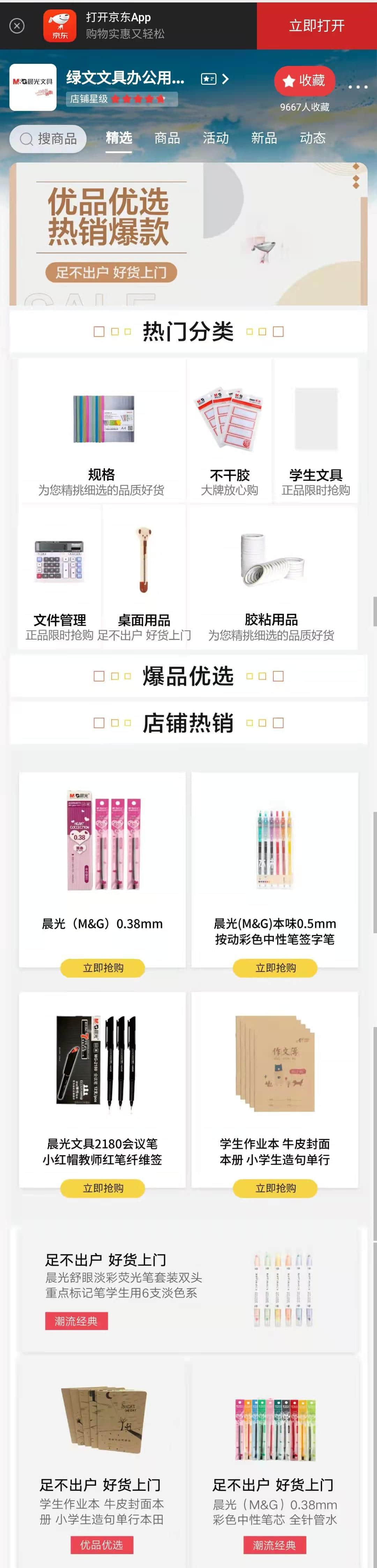Open the 搜商品 search box
Viewport: 377px width, 1568px height.
(x=48, y=139)
